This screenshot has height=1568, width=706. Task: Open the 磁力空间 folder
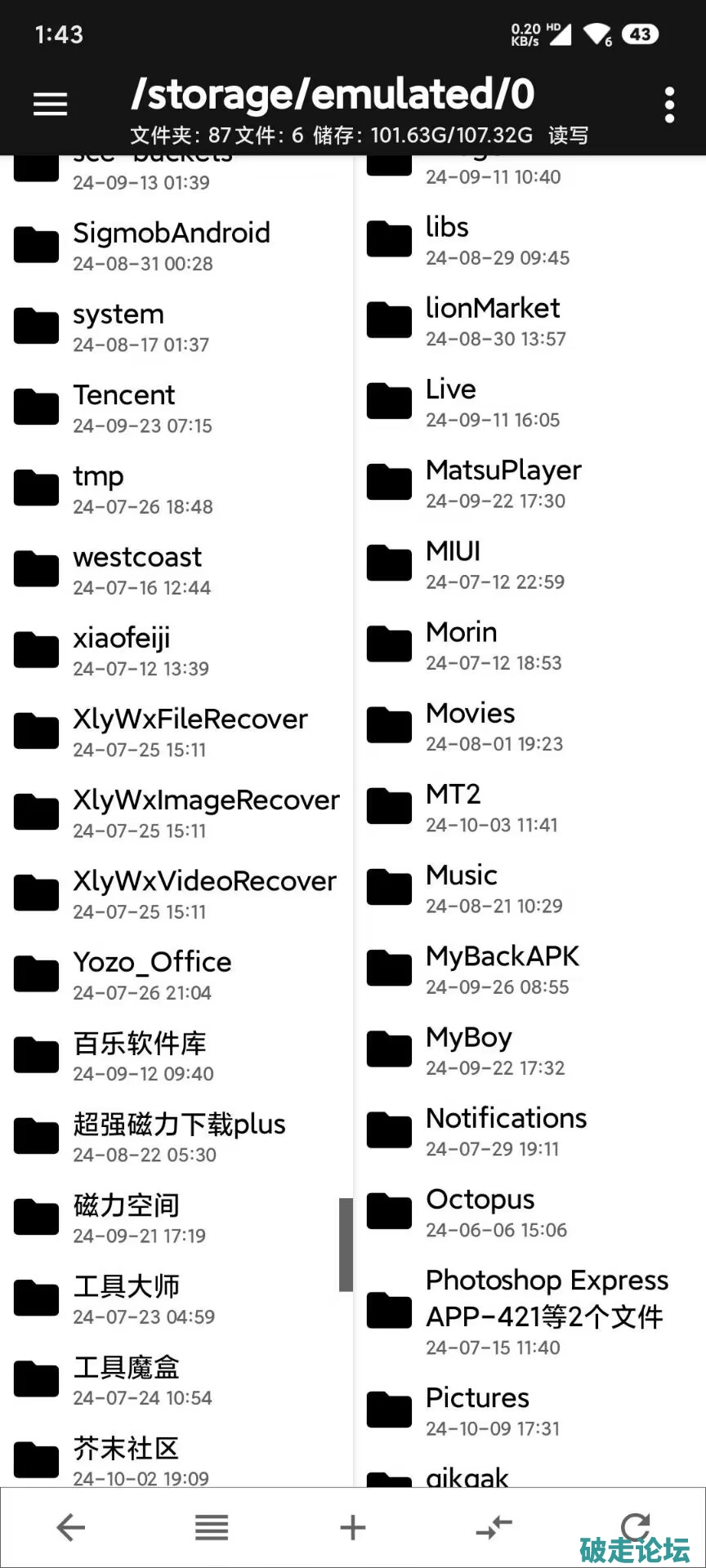(125, 1218)
